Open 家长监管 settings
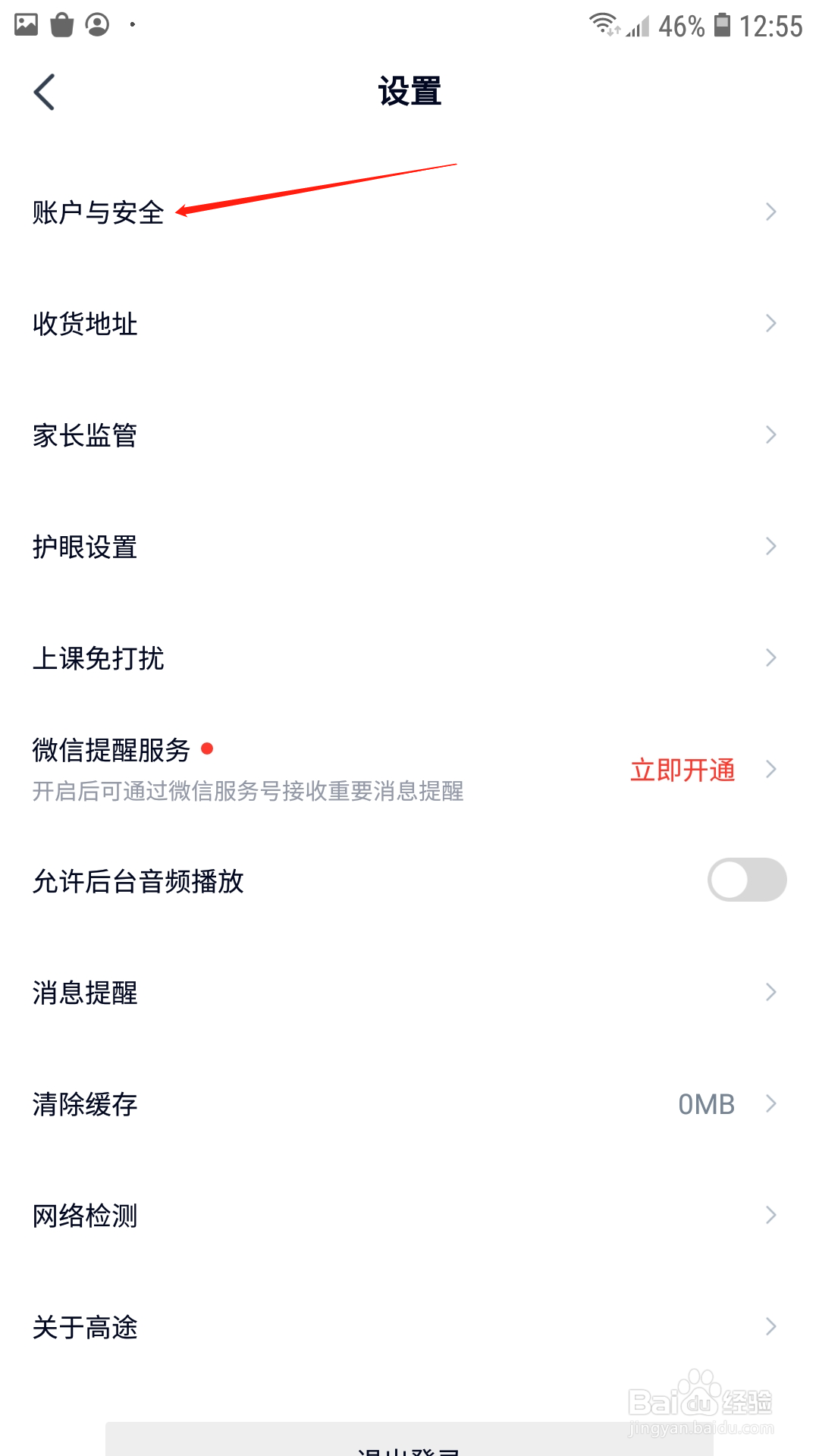This screenshot has width=819, height=1456. [409, 435]
